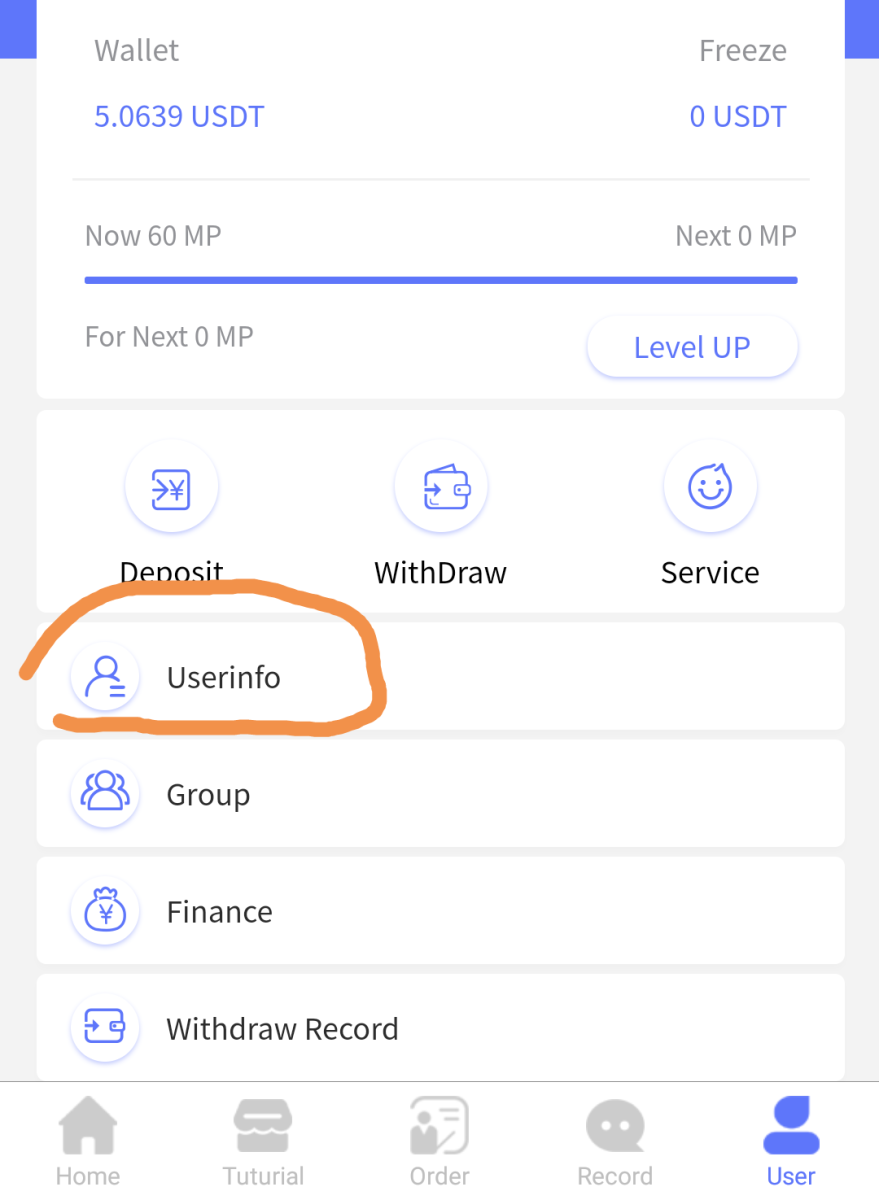Viewport: 879px width, 1200px height.
Task: Tap the Level UP button
Action: click(692, 348)
